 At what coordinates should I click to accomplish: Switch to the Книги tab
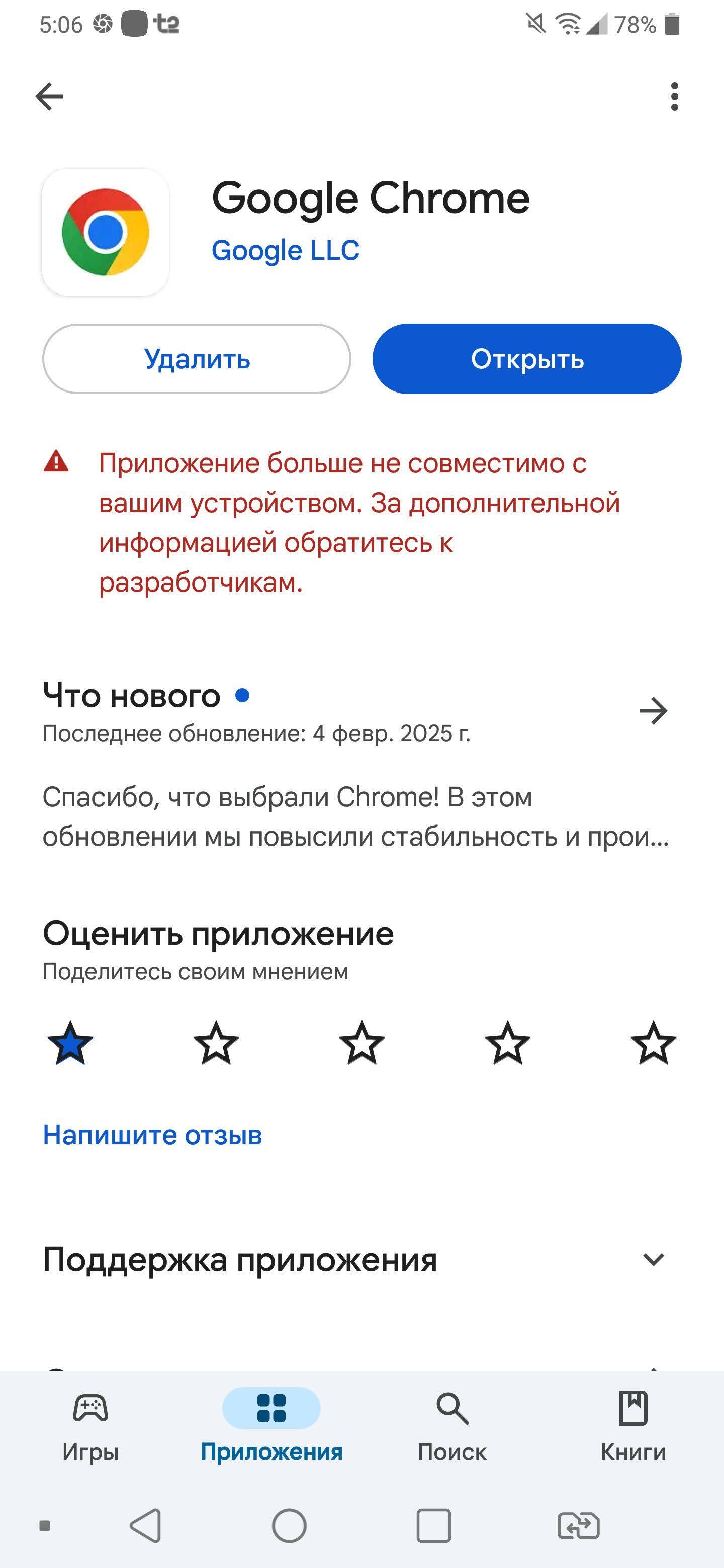[633, 1426]
